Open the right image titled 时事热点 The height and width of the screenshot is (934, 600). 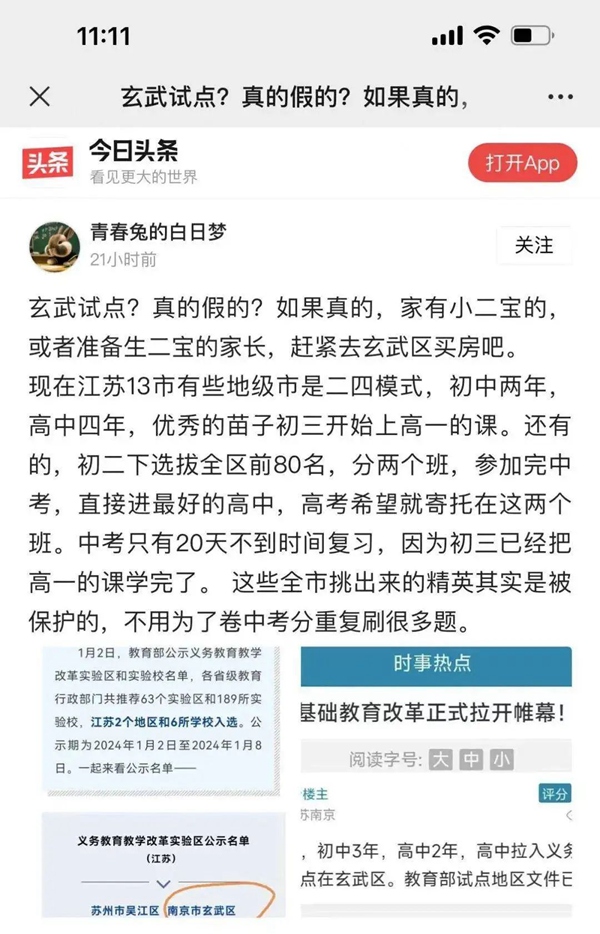[x=437, y=780]
